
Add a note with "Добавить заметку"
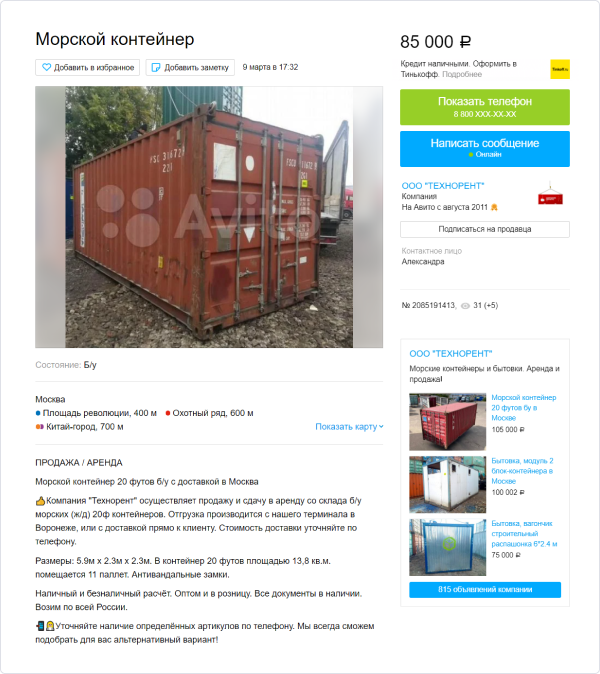189,67
